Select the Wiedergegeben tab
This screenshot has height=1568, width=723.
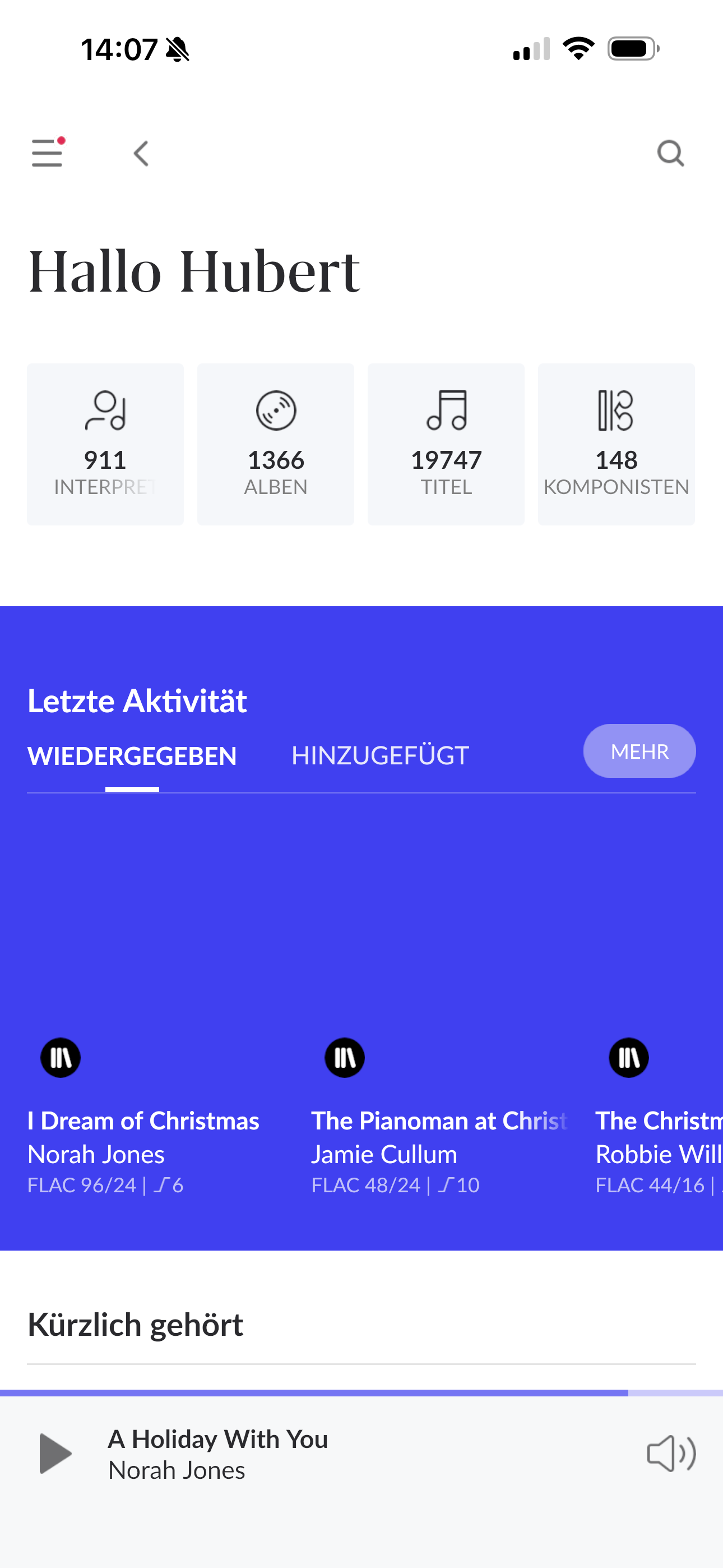132,755
